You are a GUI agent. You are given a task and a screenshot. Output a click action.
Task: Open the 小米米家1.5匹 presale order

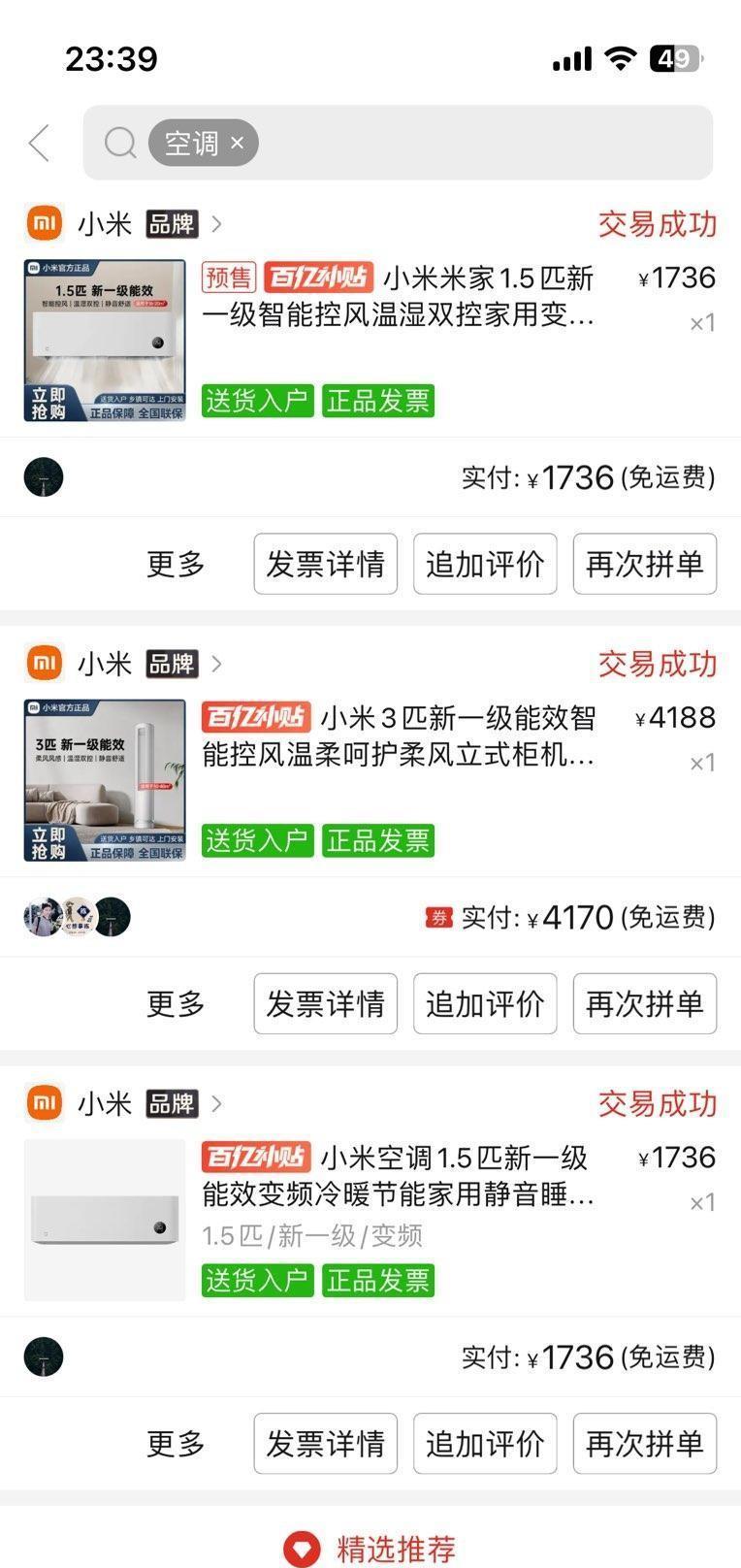click(x=398, y=297)
